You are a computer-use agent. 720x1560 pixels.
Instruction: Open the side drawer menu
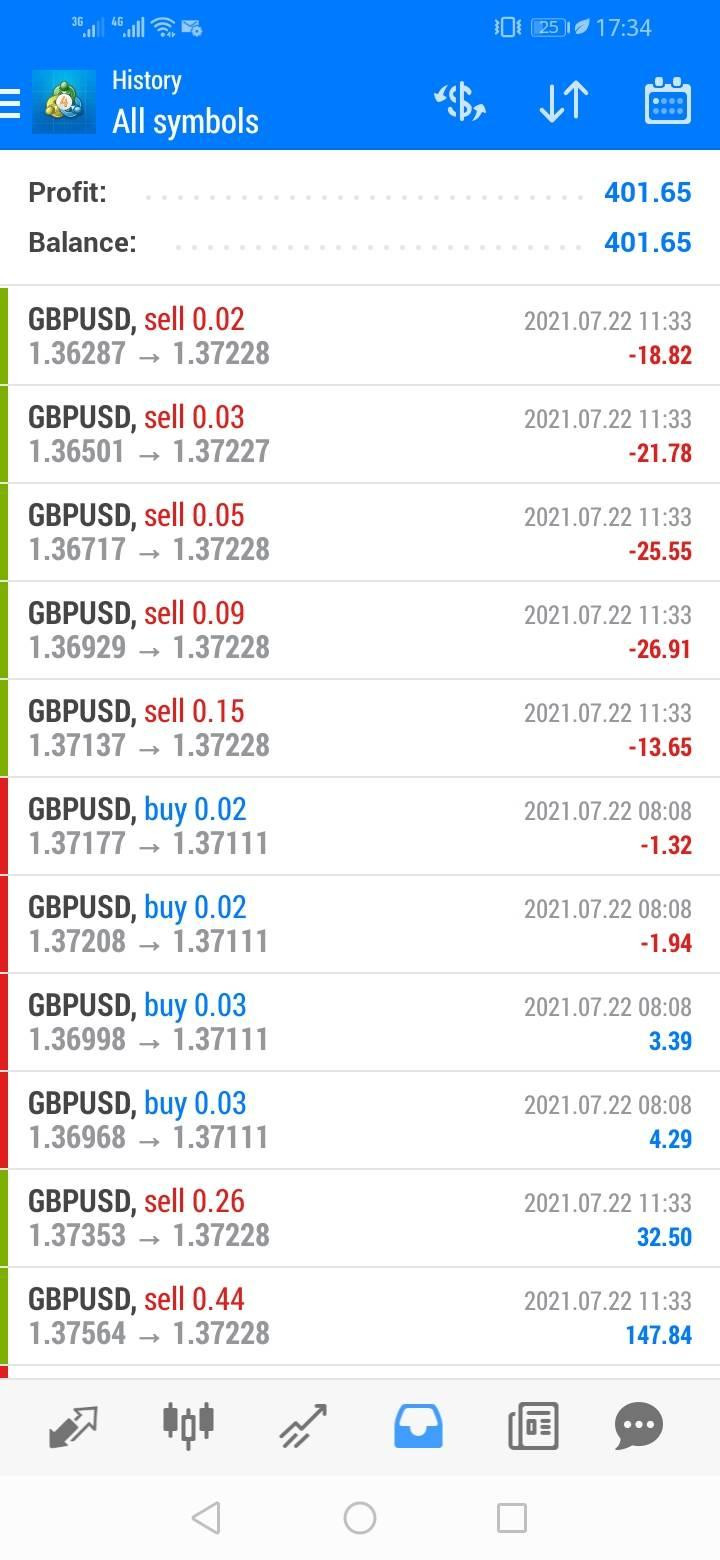12,102
